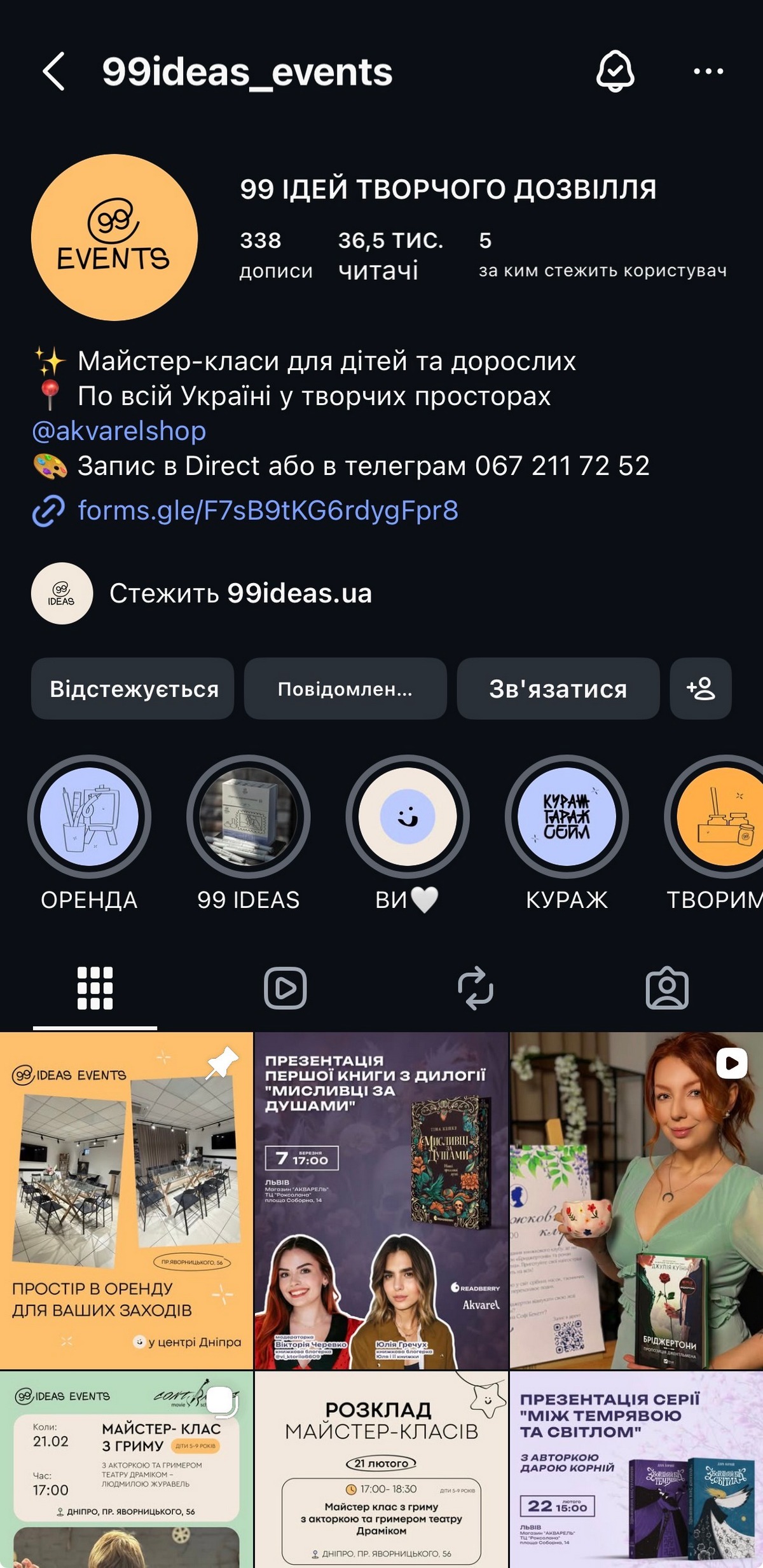Open the Мисливці за душами presentation post

tap(381, 1200)
